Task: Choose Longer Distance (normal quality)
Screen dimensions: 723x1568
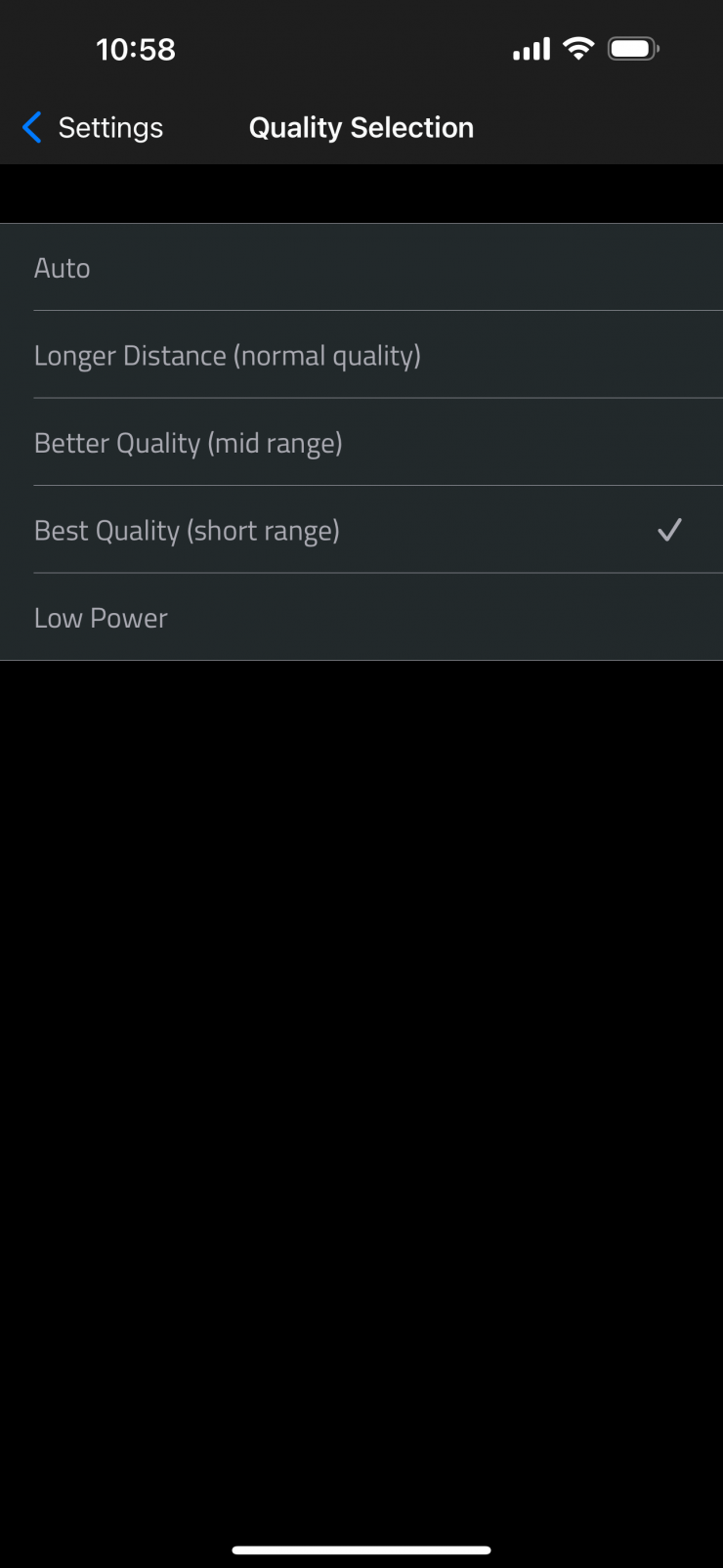Action: [227, 356]
